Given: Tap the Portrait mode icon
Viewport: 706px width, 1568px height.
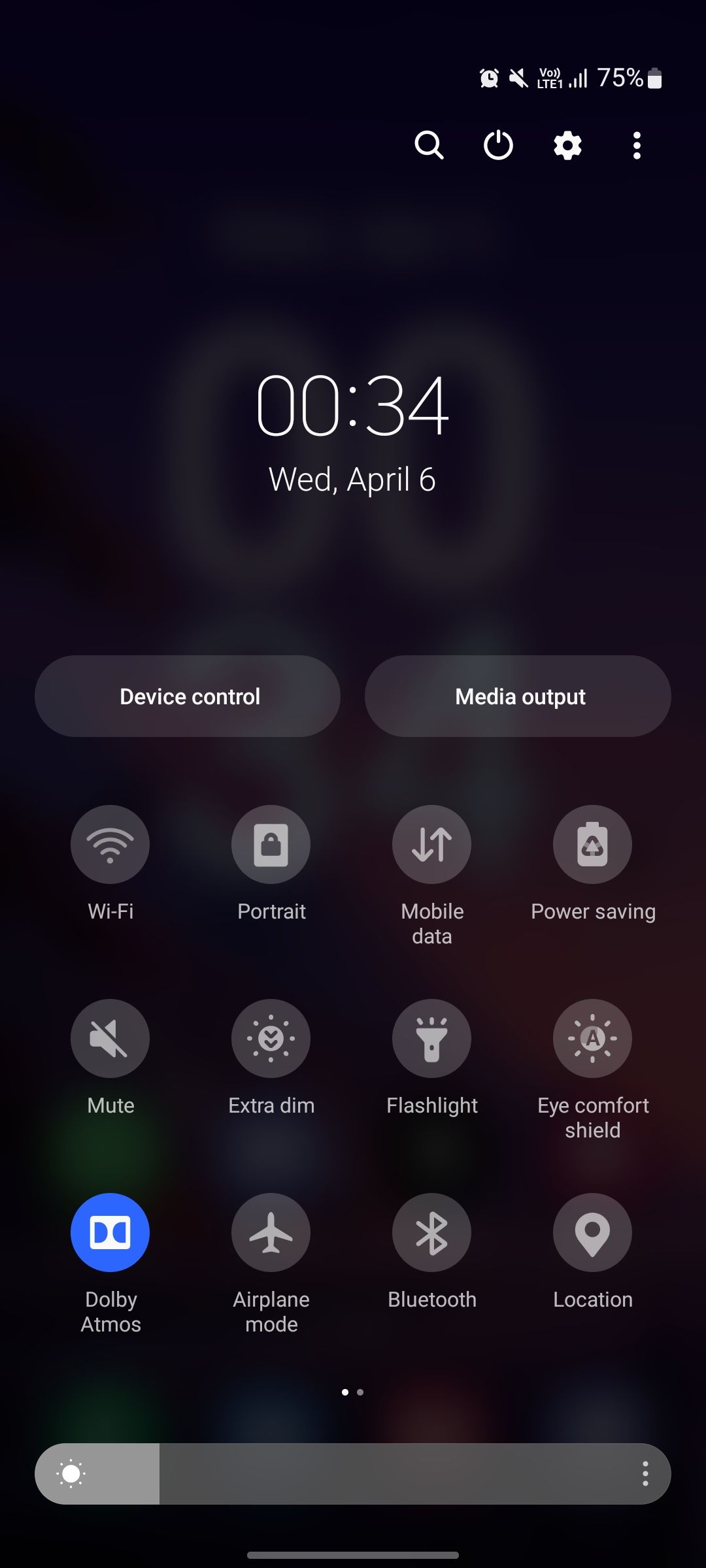Looking at the screenshot, I should coord(271,844).
